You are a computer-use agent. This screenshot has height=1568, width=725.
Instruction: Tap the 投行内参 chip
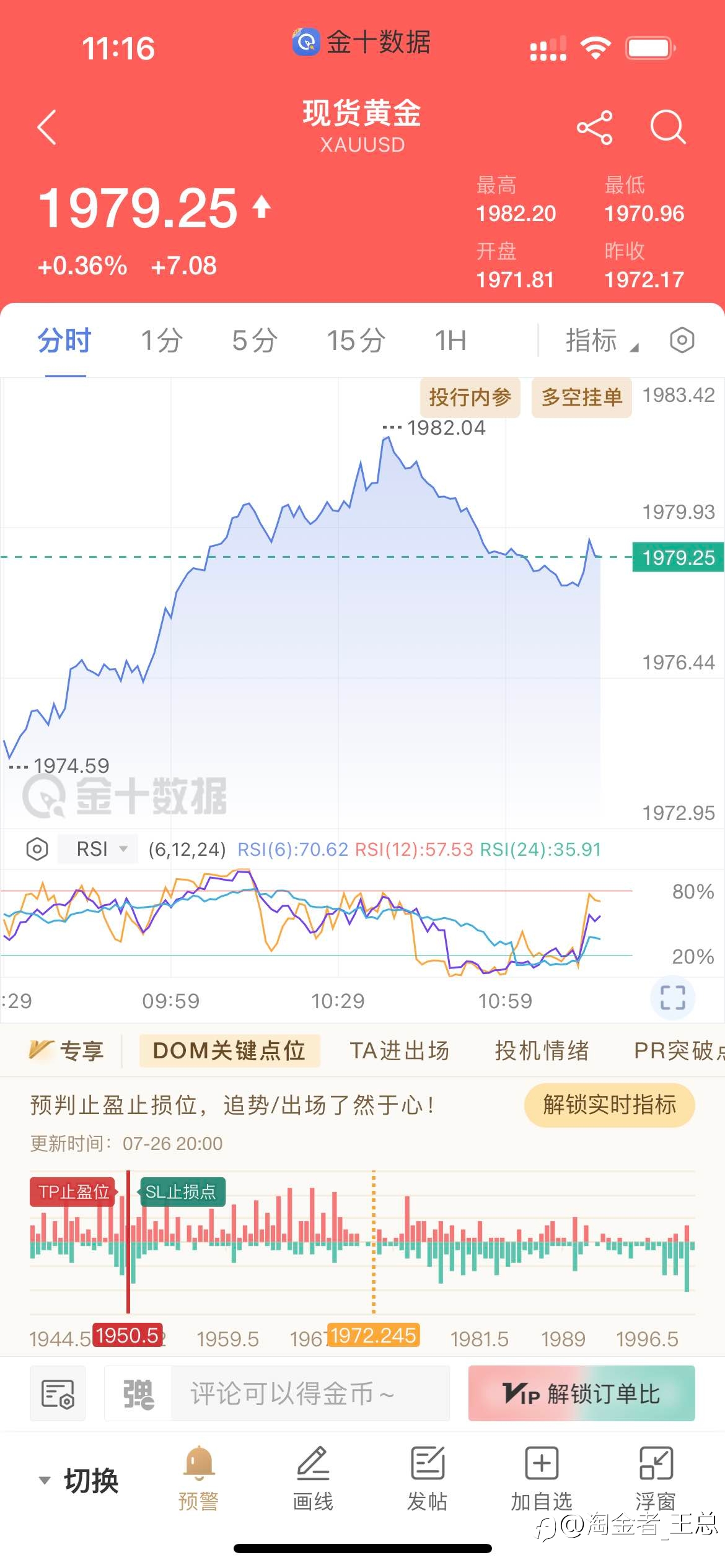coord(470,397)
